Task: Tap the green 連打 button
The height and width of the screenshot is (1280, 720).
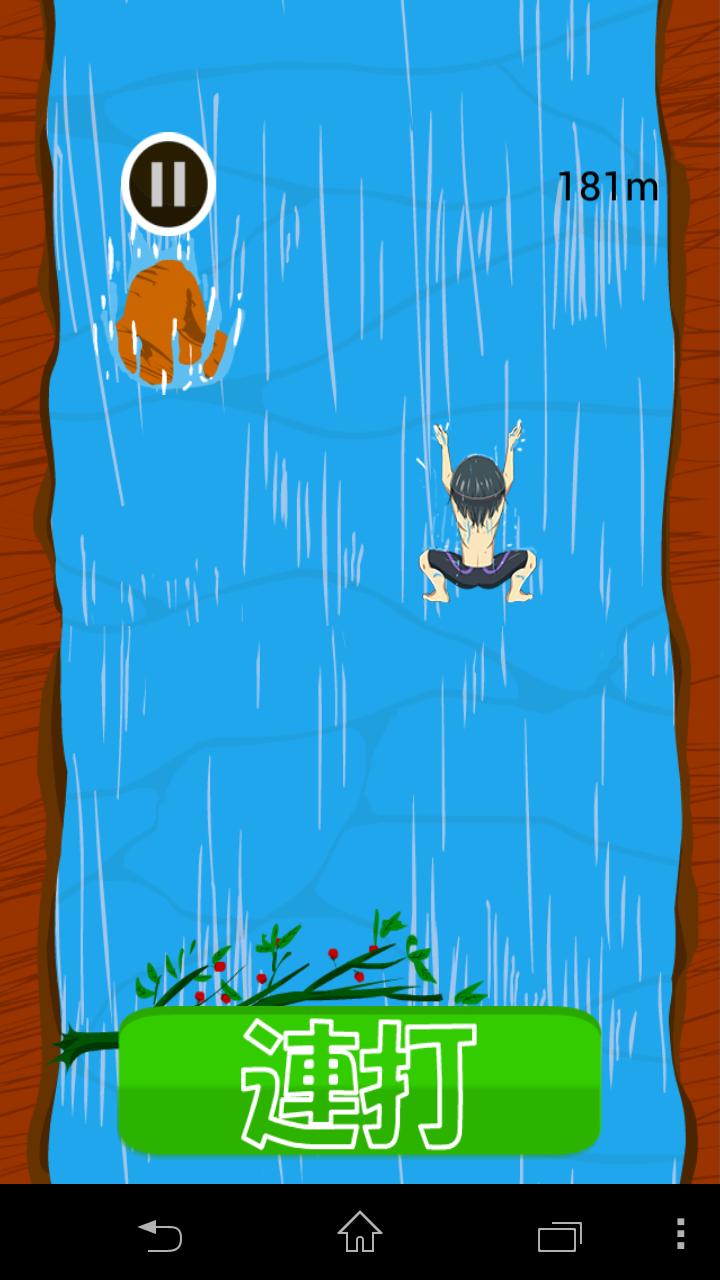Action: coord(359,1083)
